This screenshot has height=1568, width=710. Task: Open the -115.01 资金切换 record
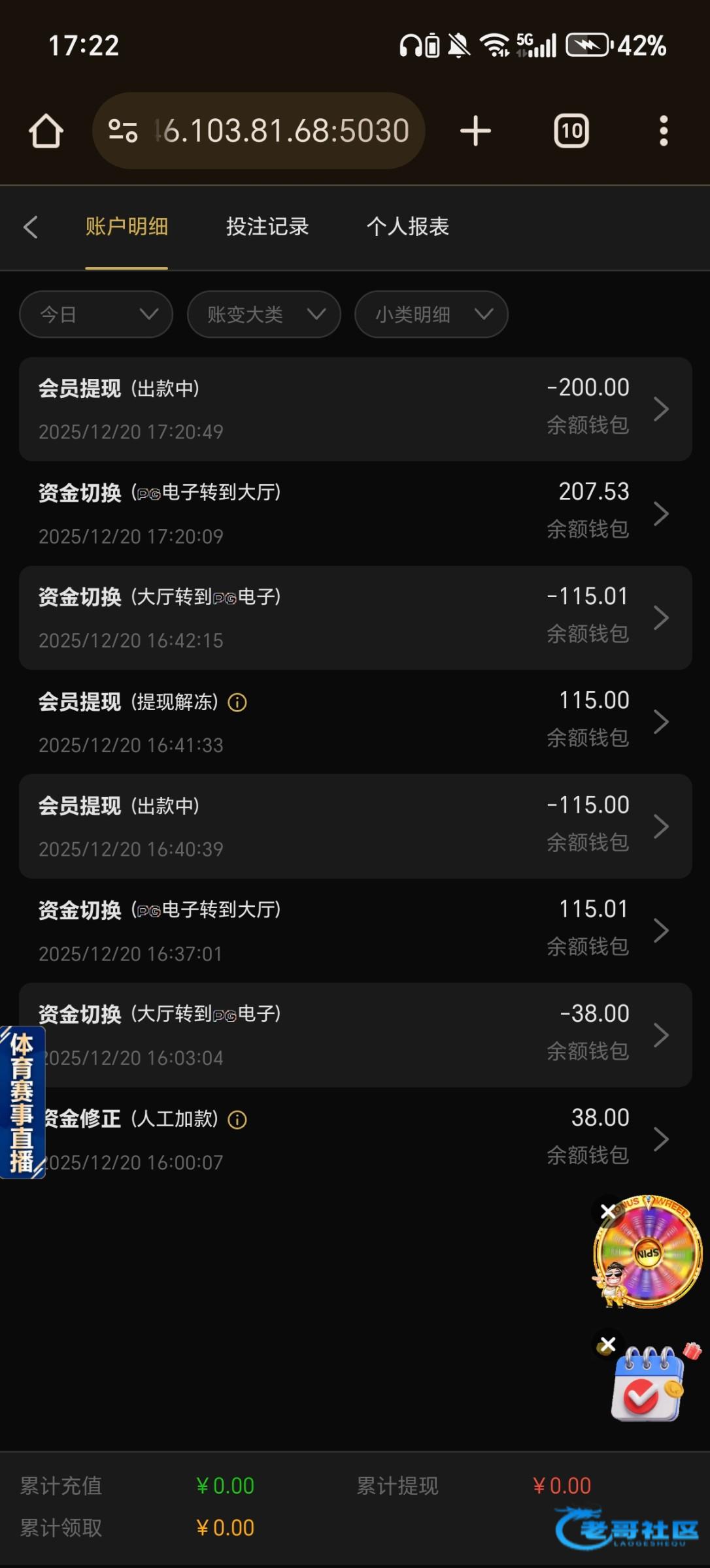[x=355, y=617]
